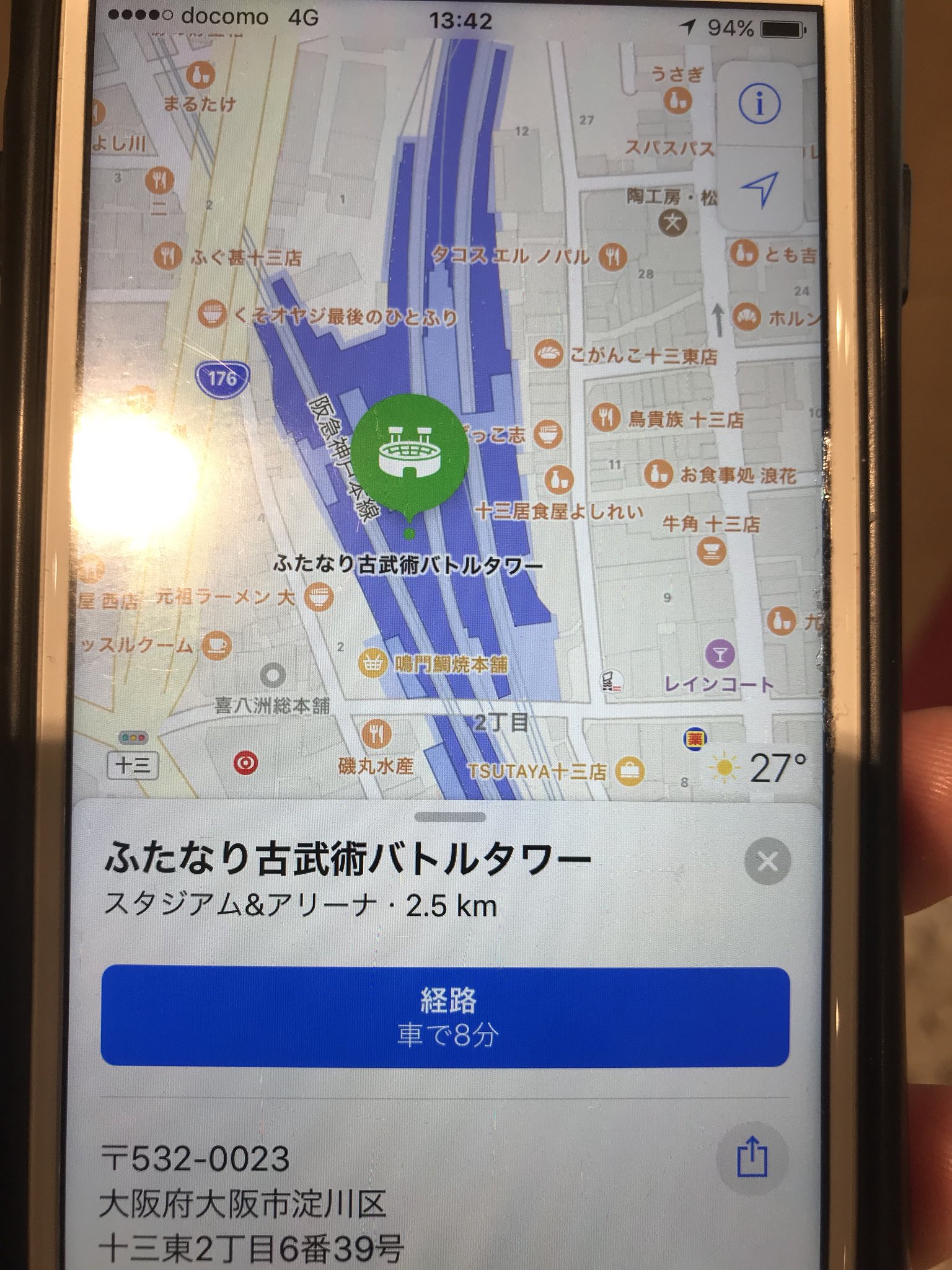Image resolution: width=952 pixels, height=1270 pixels.
Task: Share this location
Action: click(752, 1157)
